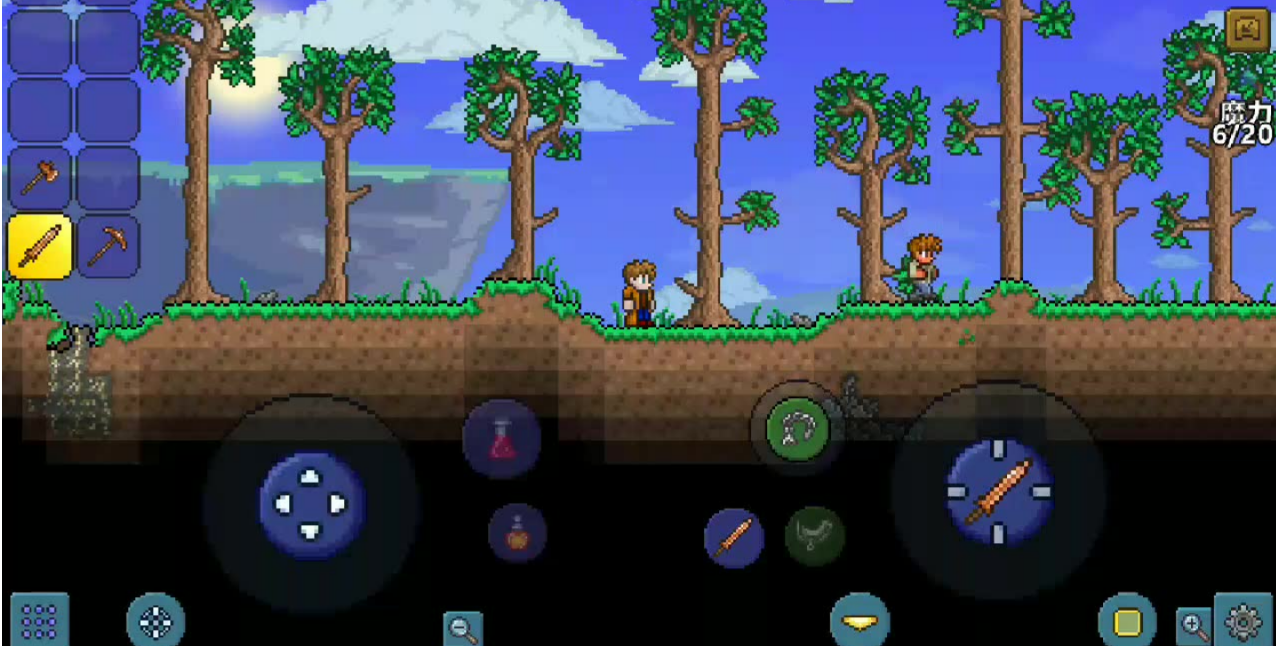Open the settings gear

[x=1243, y=622]
